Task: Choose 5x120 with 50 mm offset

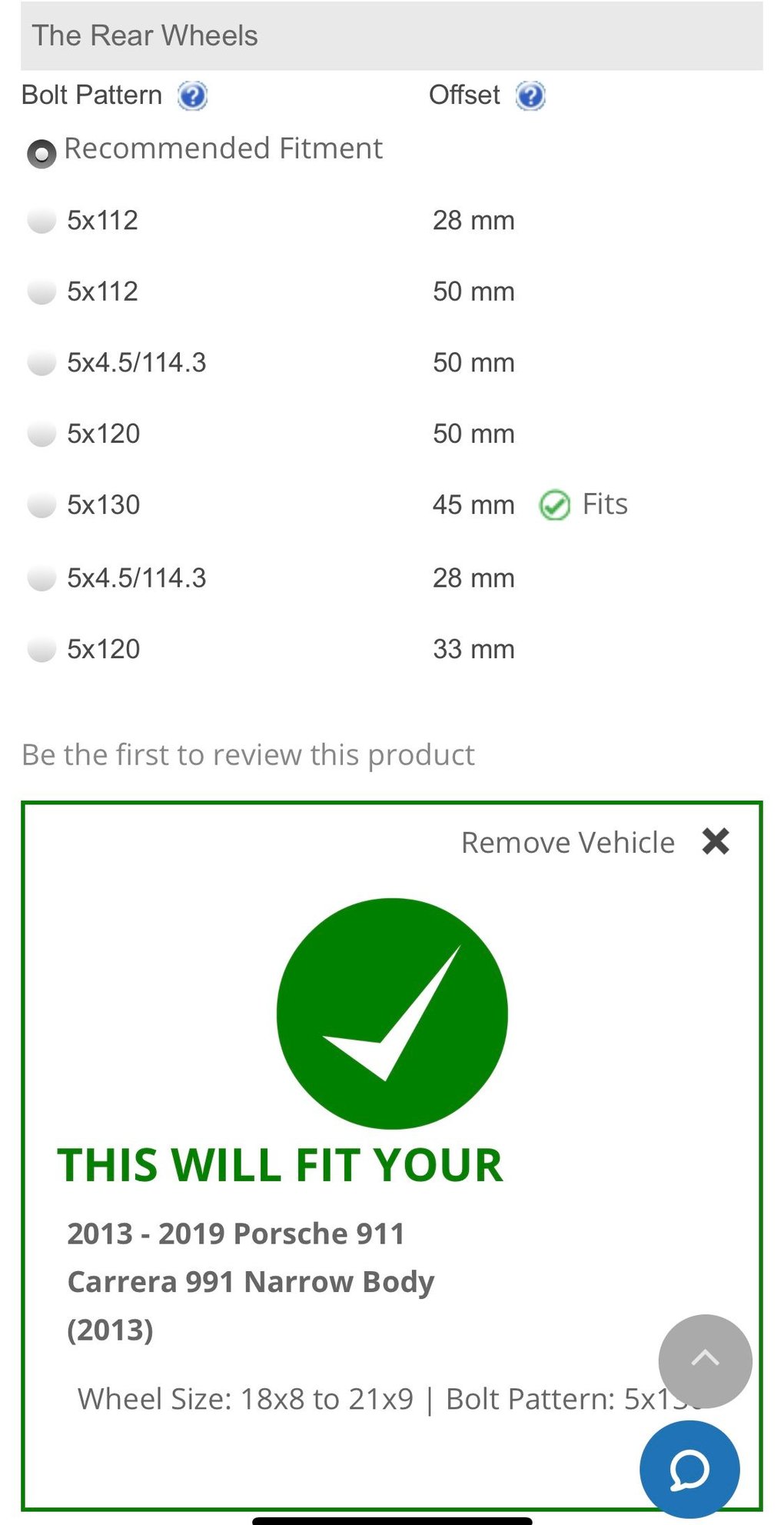Action: (42, 435)
